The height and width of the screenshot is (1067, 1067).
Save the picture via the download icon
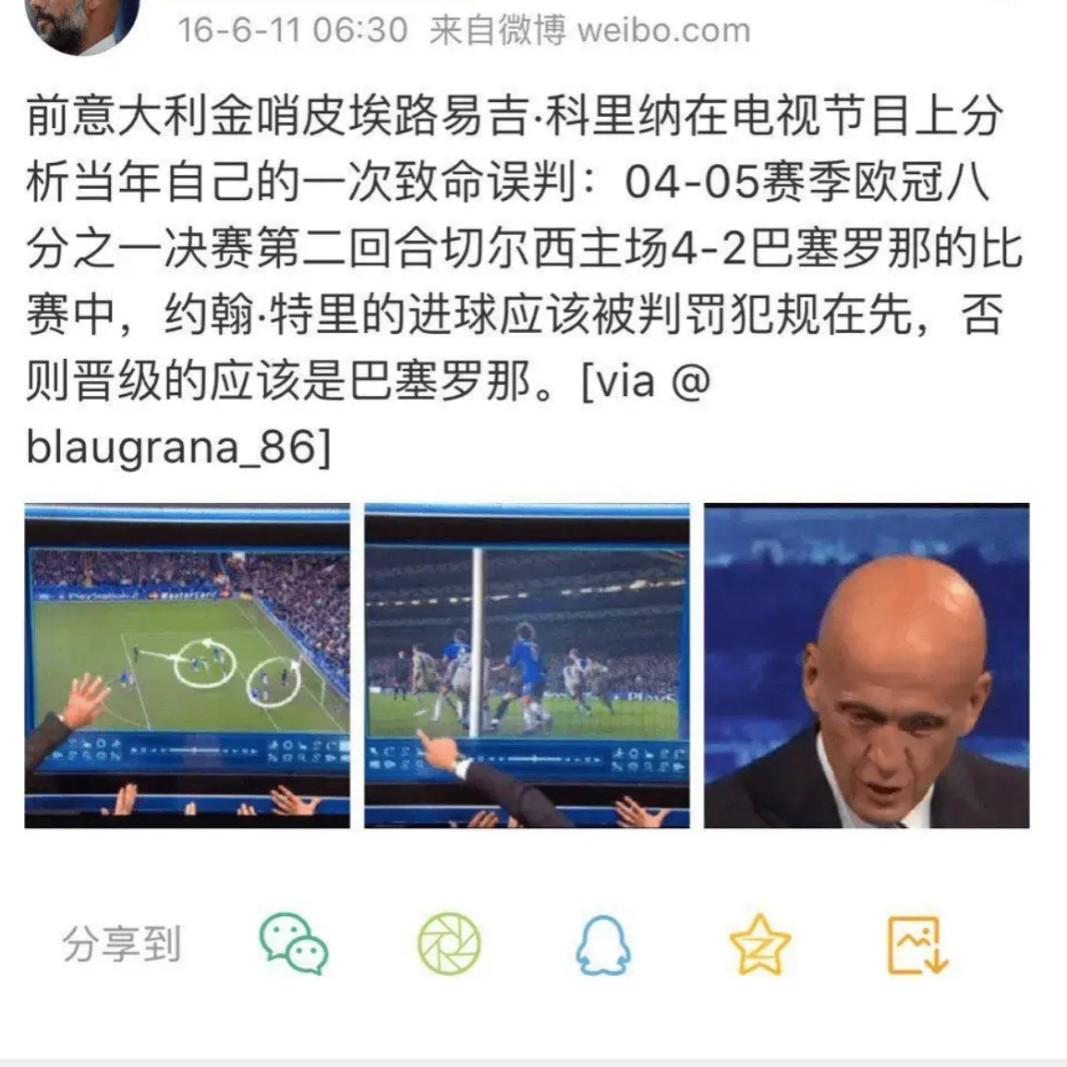(917, 945)
